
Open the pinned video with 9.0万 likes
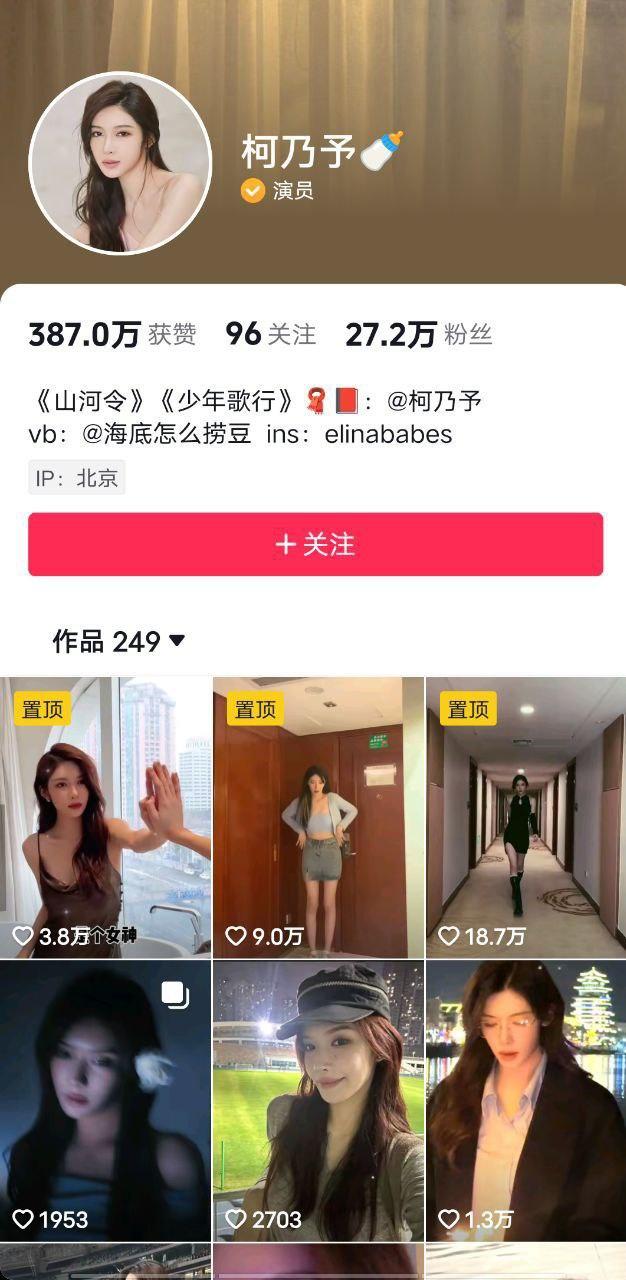[318, 817]
